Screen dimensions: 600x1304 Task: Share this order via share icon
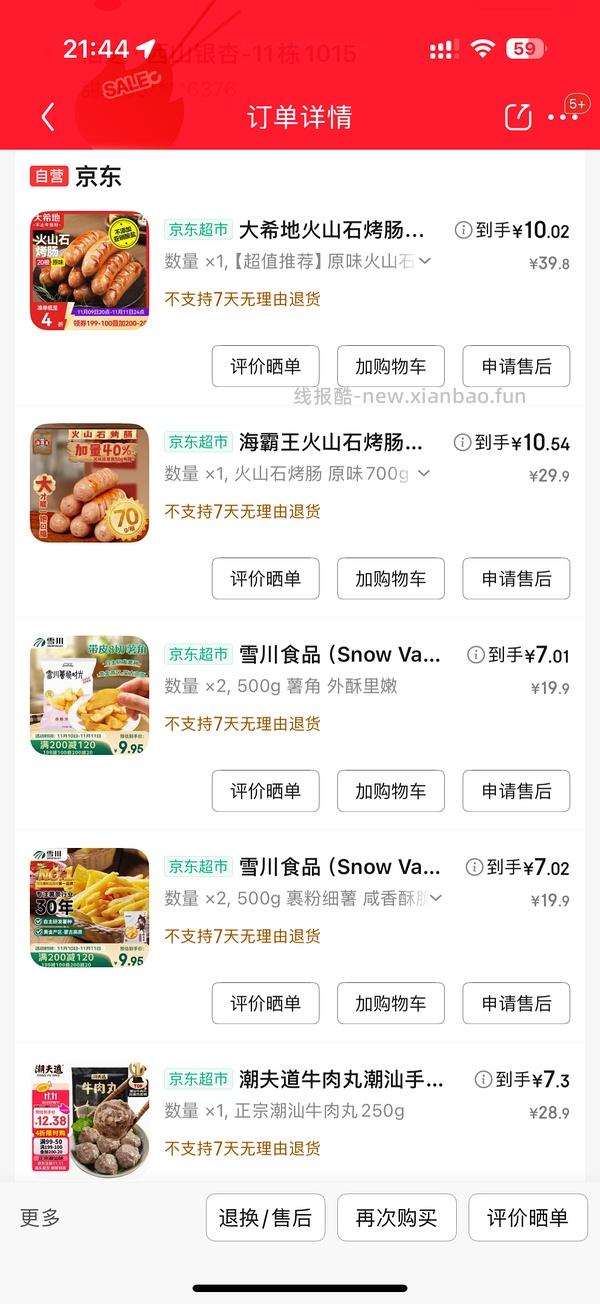pyautogui.click(x=518, y=117)
